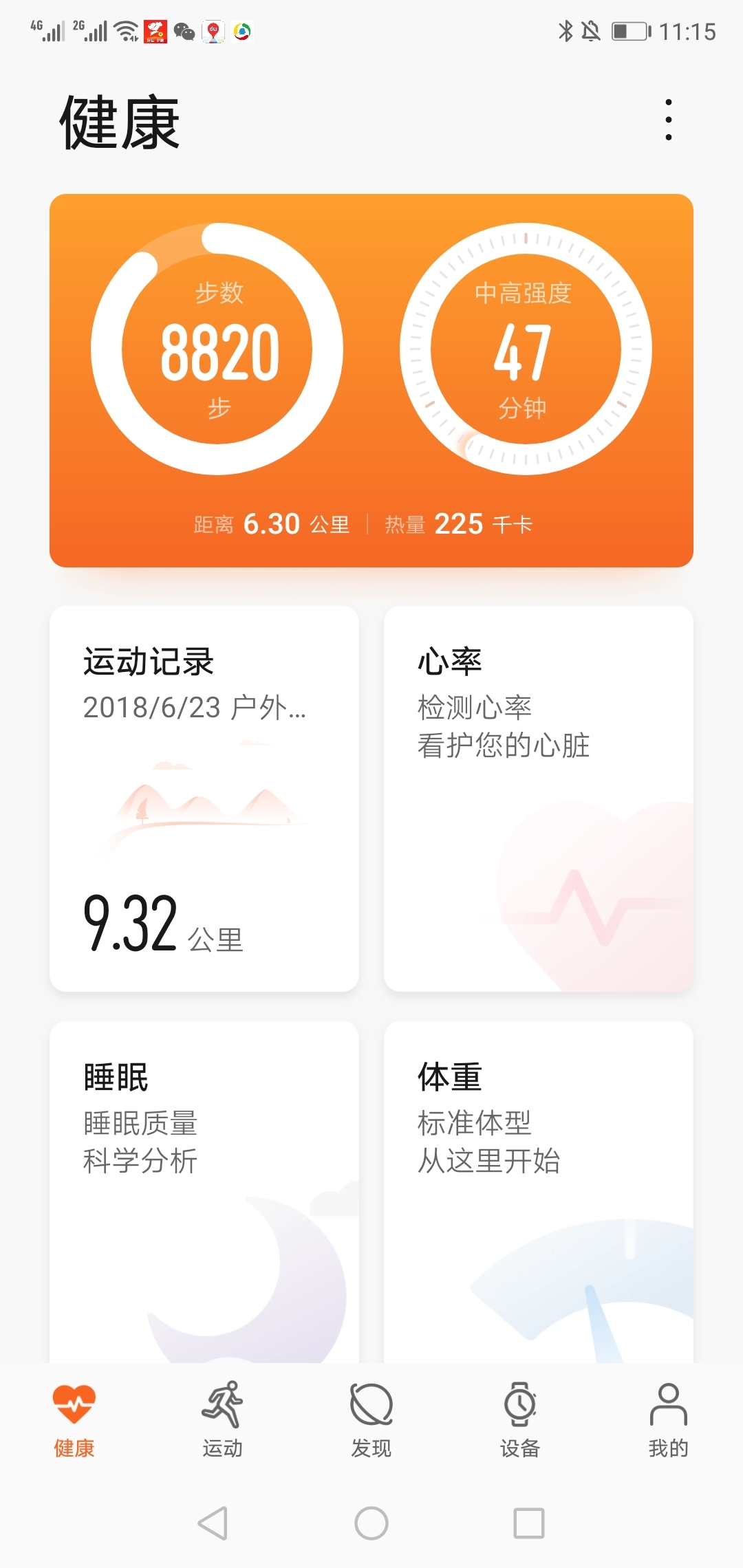The image size is (743, 1568).
Task: Tap the system back button
Action: (213, 1523)
